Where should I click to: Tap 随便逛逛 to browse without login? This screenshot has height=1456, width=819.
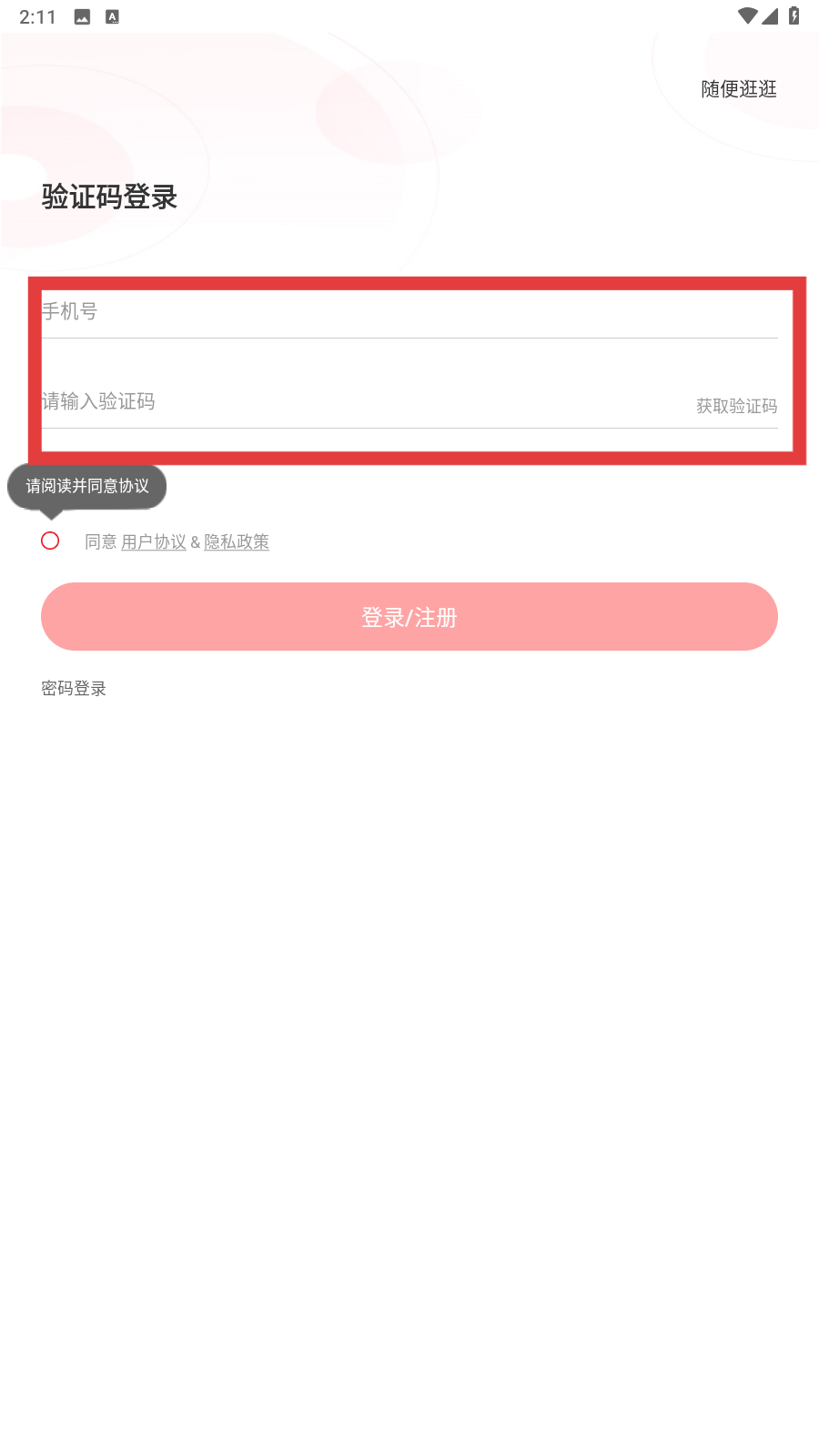pos(738,89)
